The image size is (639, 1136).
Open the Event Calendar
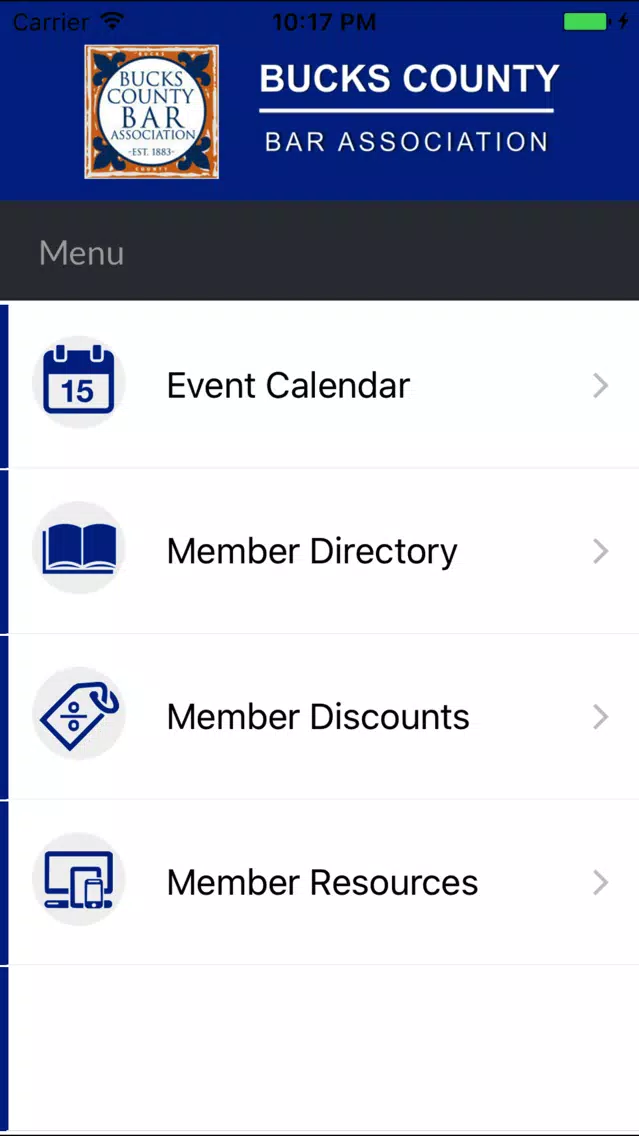pos(288,385)
